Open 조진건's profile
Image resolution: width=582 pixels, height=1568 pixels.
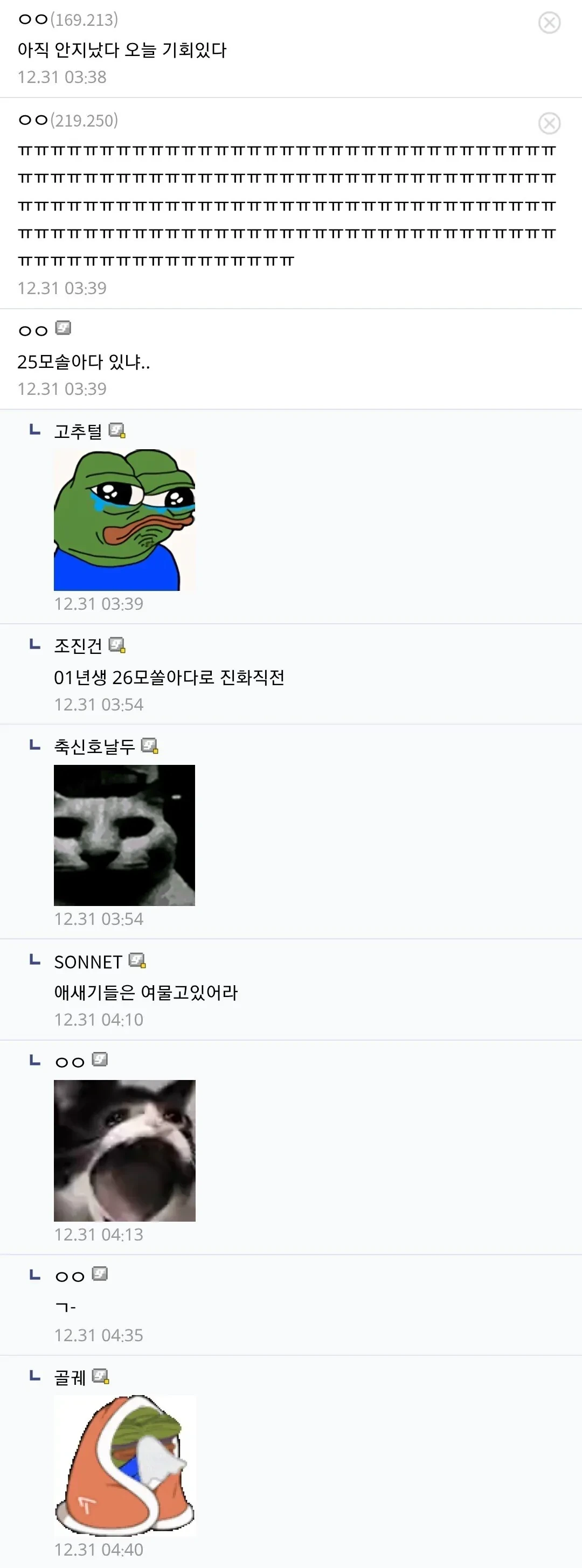point(78,645)
